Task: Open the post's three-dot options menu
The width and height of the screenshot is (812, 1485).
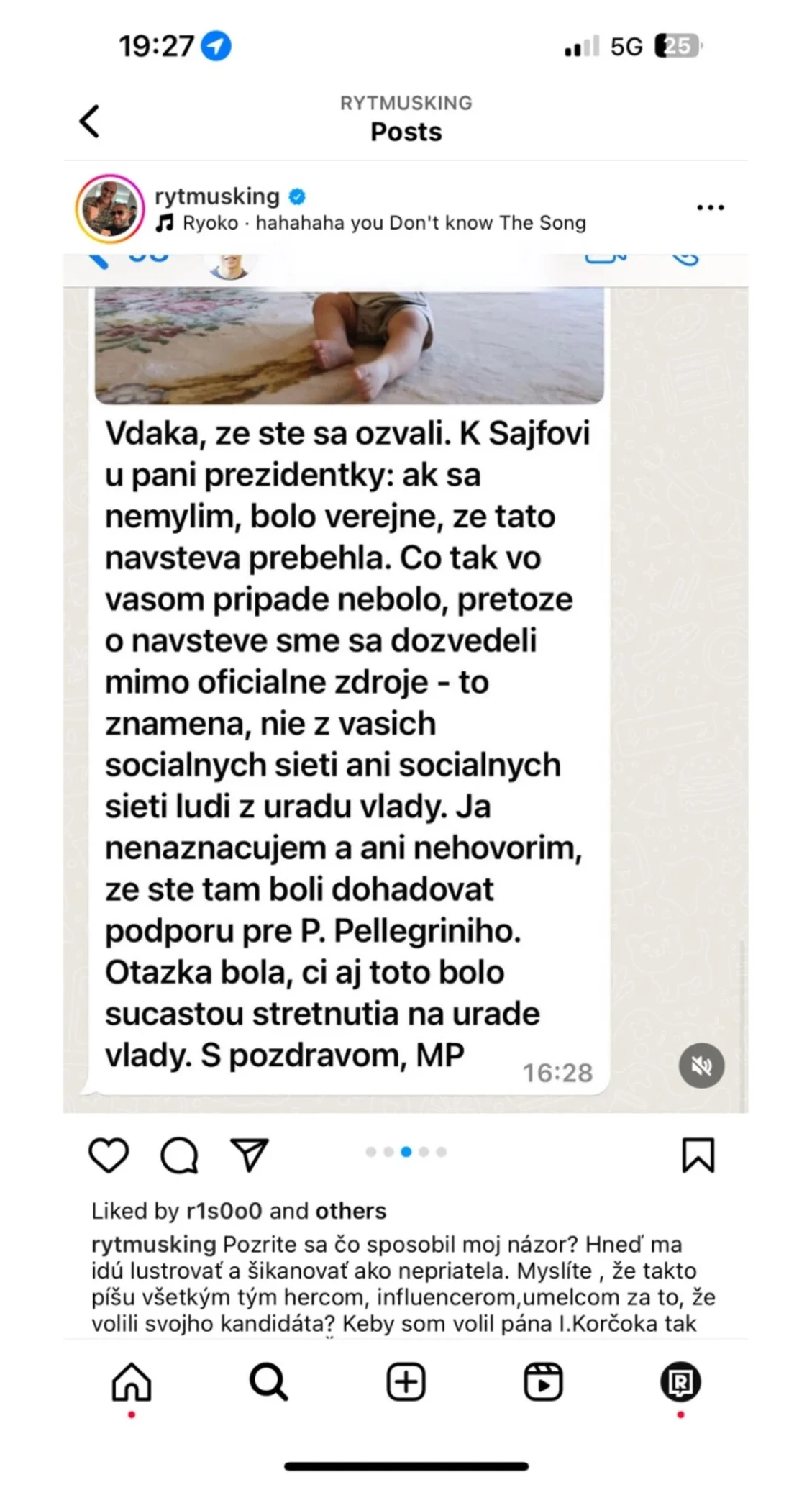Action: click(710, 208)
